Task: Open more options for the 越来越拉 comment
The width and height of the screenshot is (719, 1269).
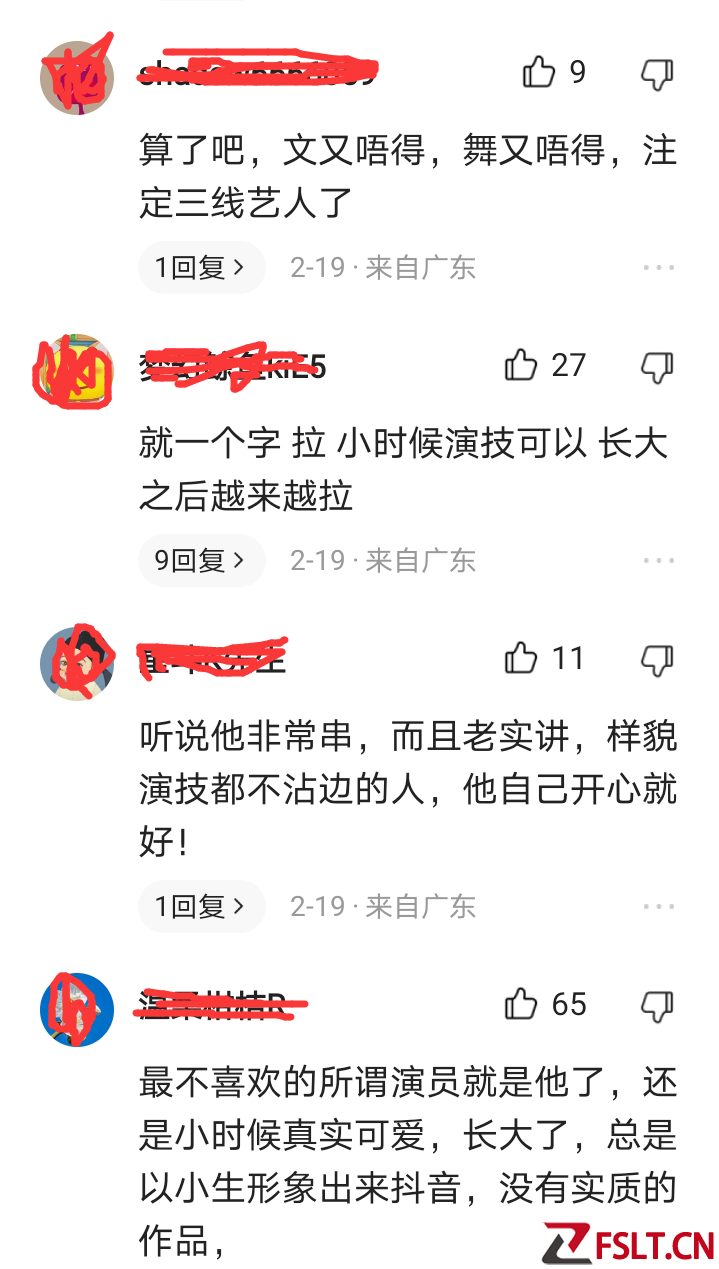Action: tap(658, 560)
